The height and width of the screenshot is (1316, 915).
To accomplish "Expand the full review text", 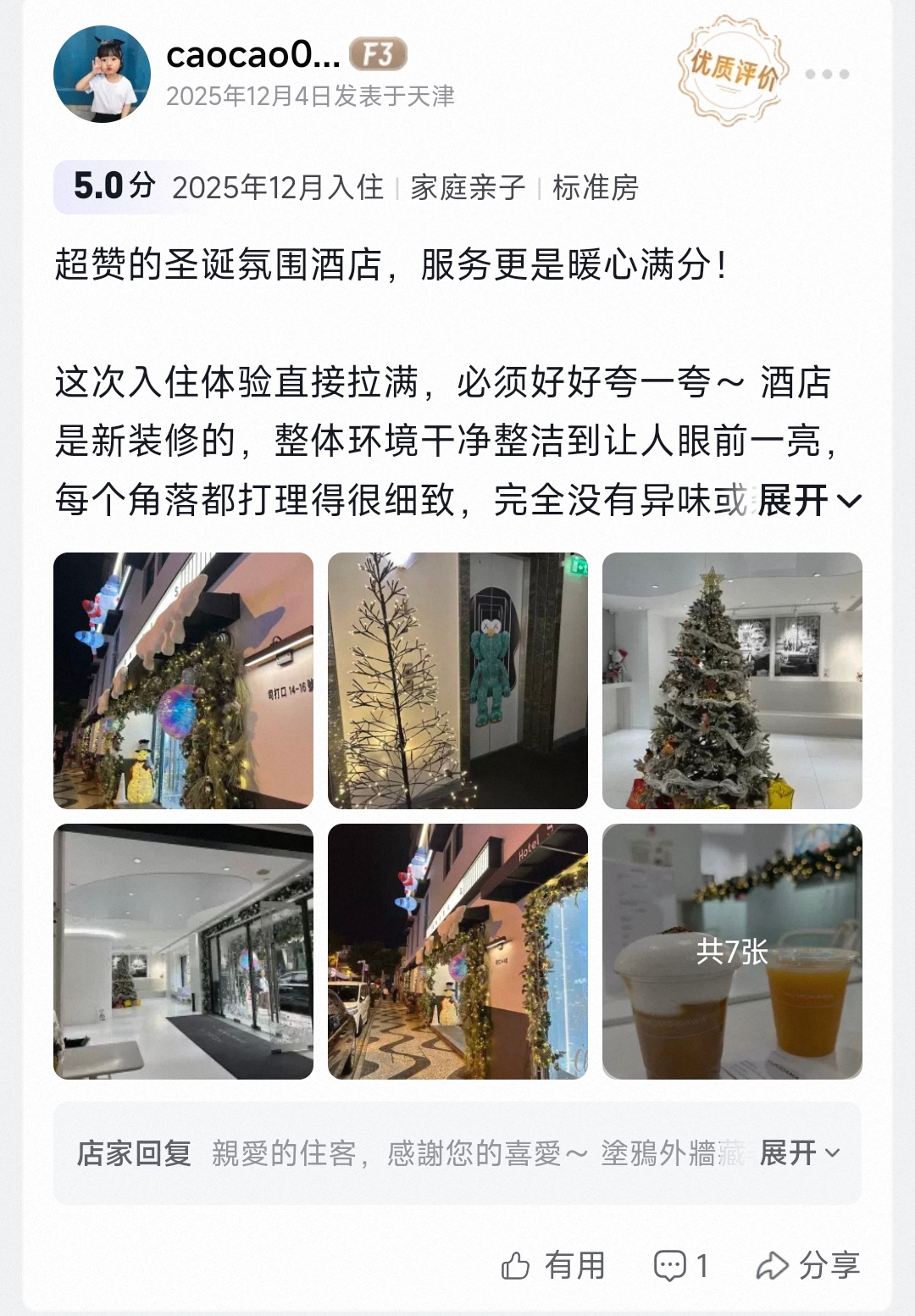I will [x=809, y=501].
